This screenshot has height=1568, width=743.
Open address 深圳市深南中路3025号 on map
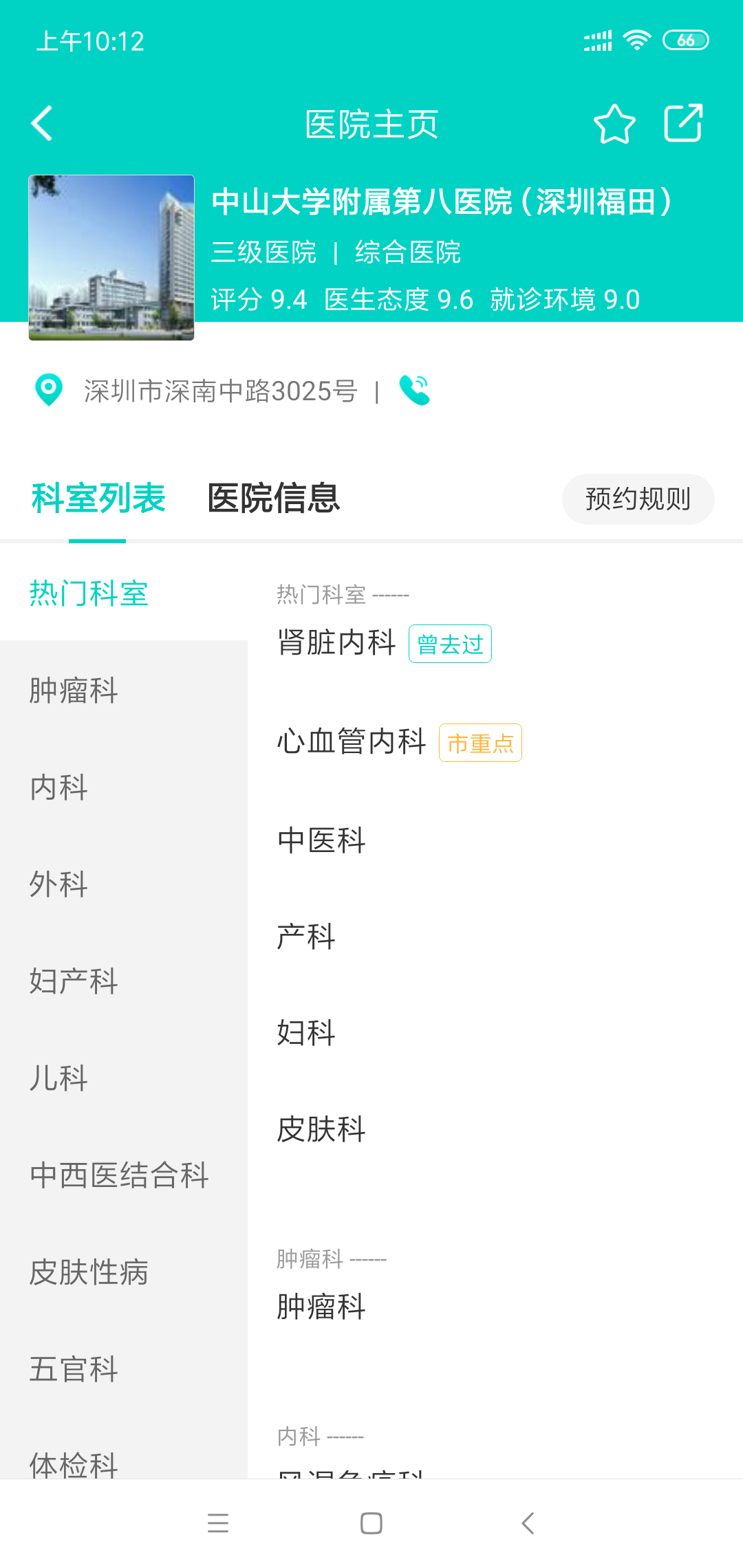[x=220, y=391]
